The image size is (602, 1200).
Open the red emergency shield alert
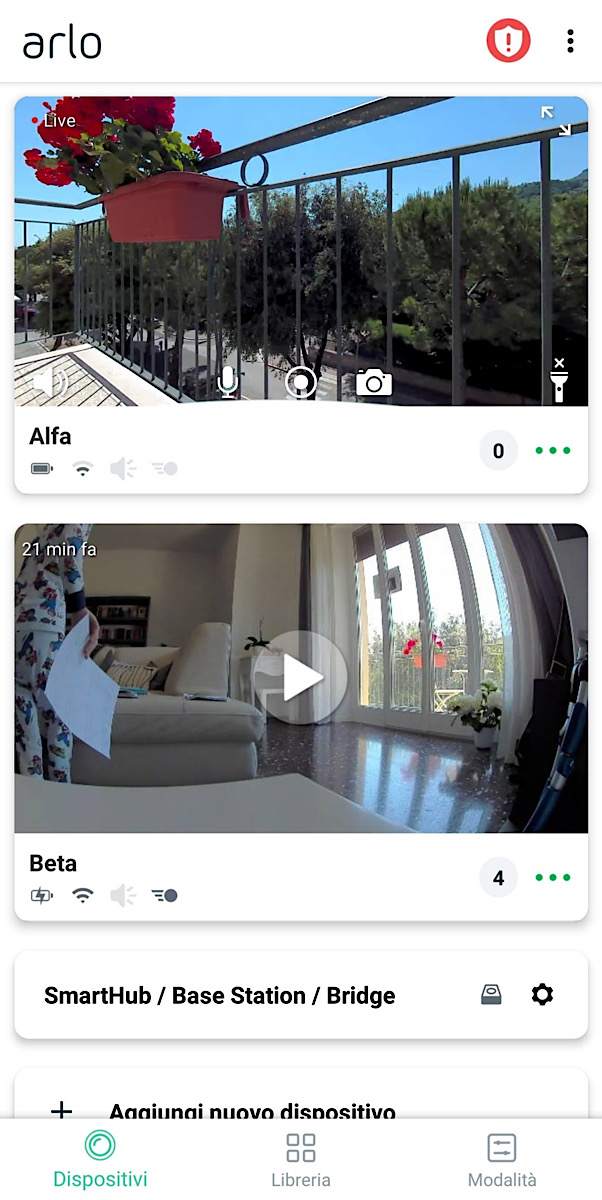click(508, 41)
